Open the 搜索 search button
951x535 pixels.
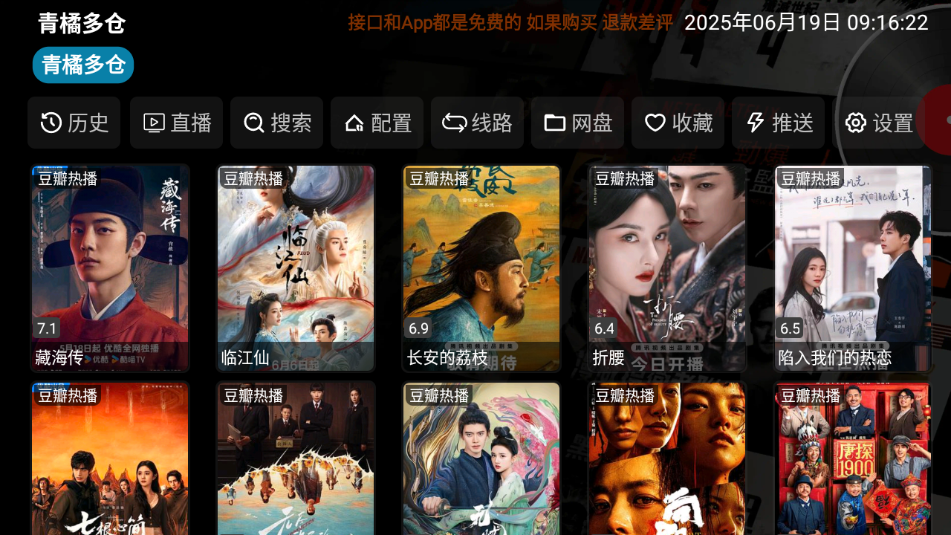(x=277, y=123)
